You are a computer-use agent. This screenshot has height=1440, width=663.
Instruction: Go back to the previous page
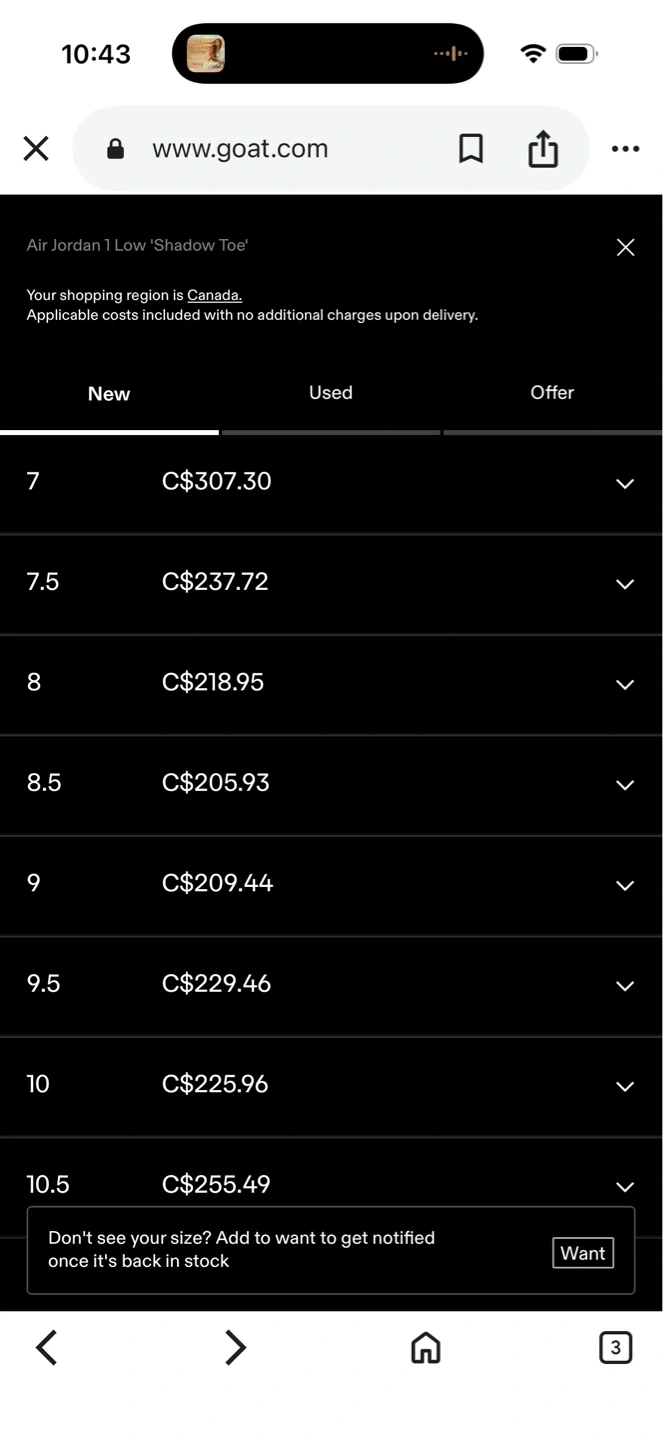point(47,1348)
